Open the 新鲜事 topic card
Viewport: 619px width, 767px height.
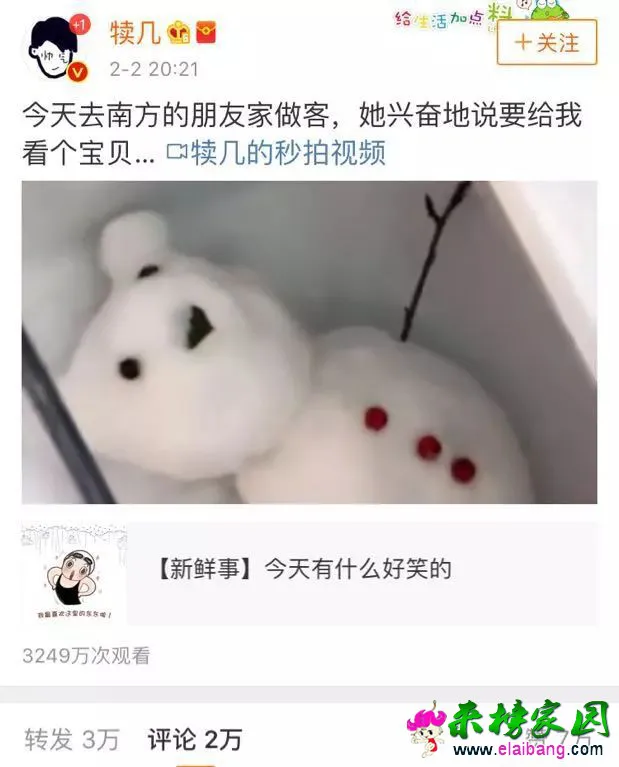(x=309, y=572)
